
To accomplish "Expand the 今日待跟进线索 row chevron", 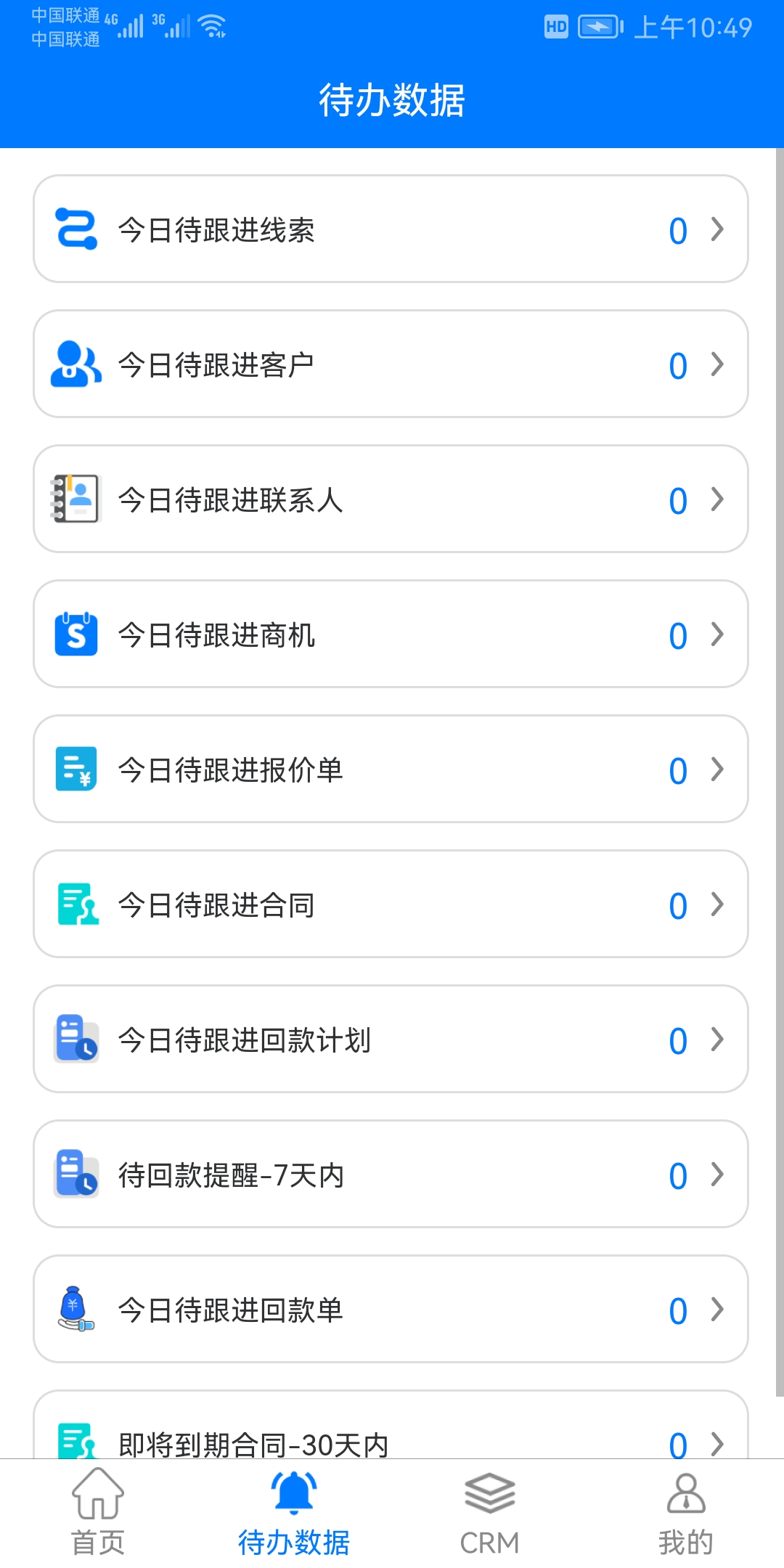I will [717, 229].
